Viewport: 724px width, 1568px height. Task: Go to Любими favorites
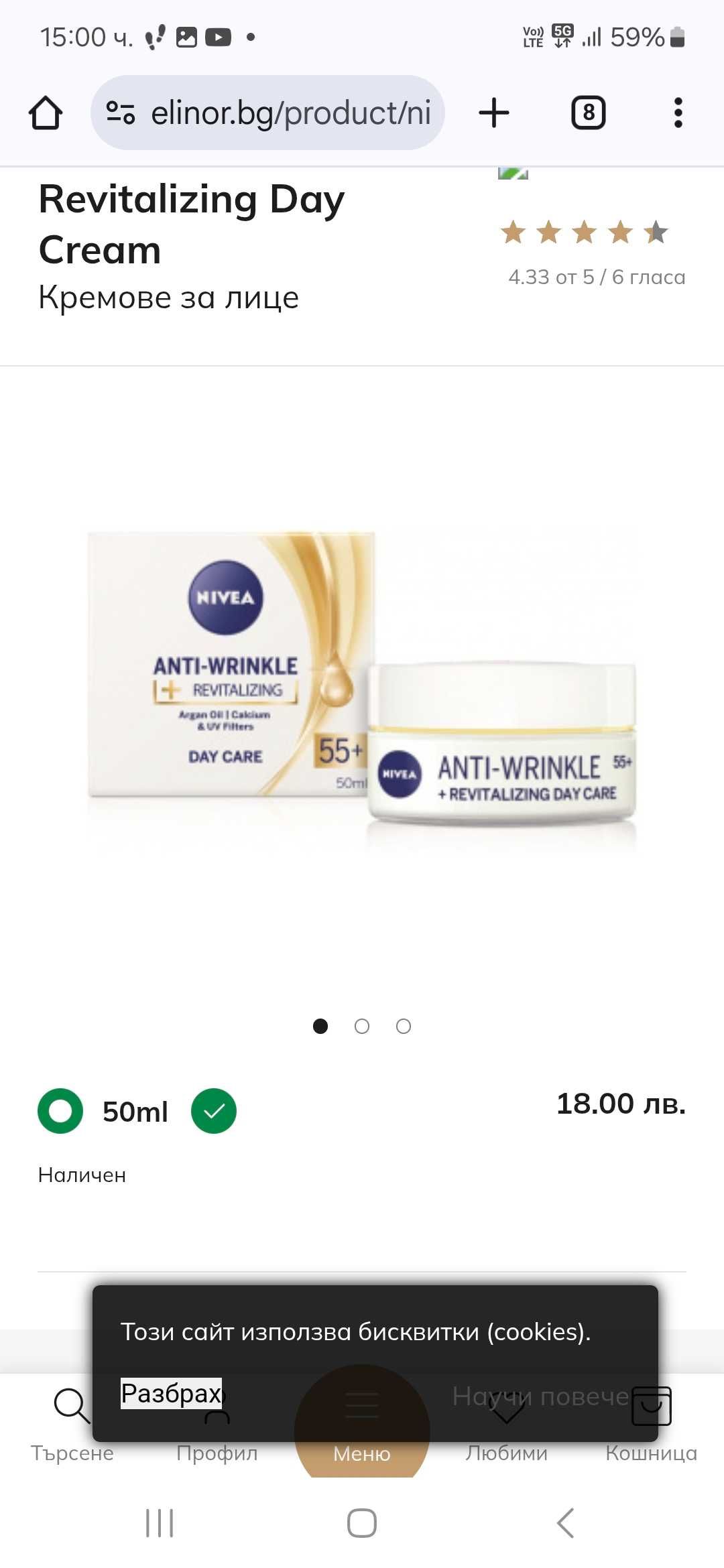(507, 1452)
